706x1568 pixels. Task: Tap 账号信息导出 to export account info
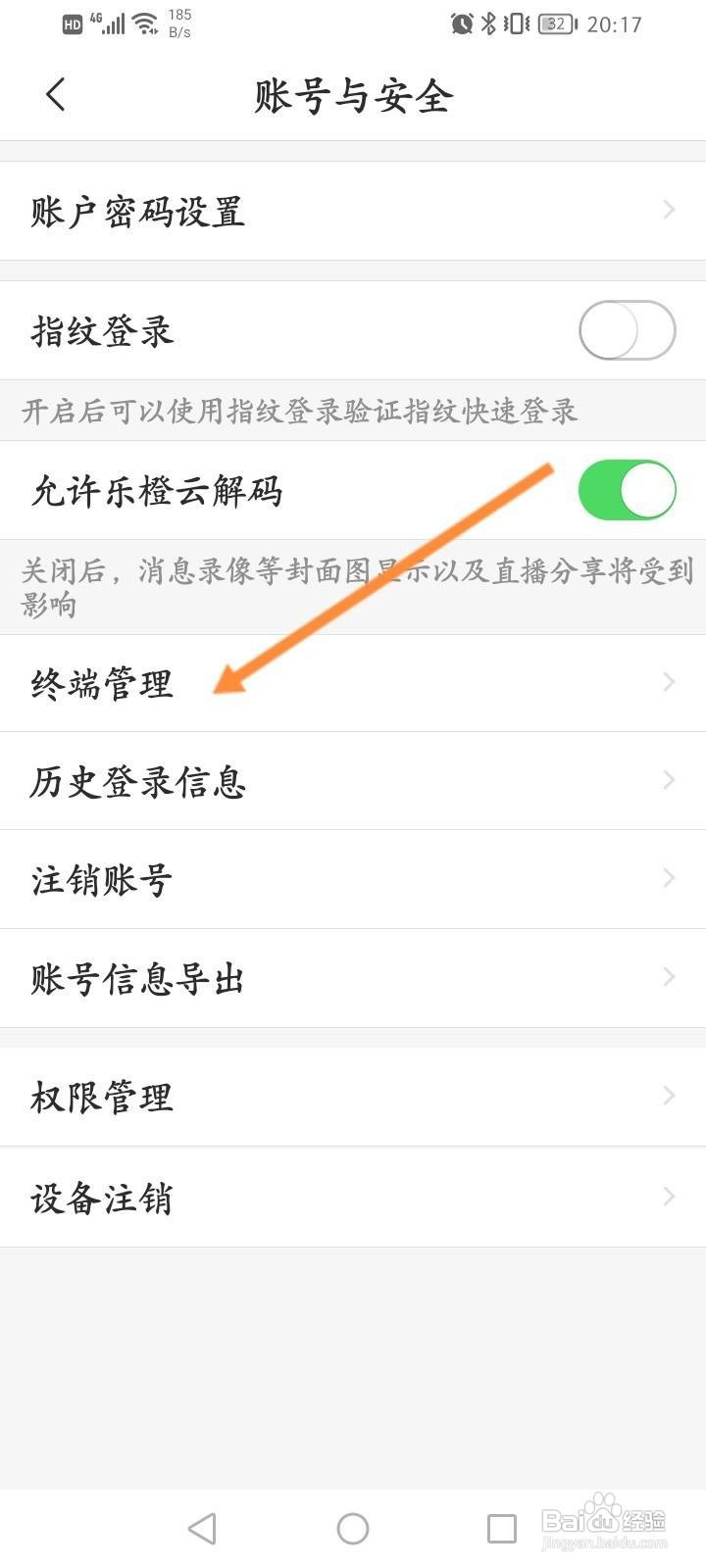pyautogui.click(x=353, y=978)
